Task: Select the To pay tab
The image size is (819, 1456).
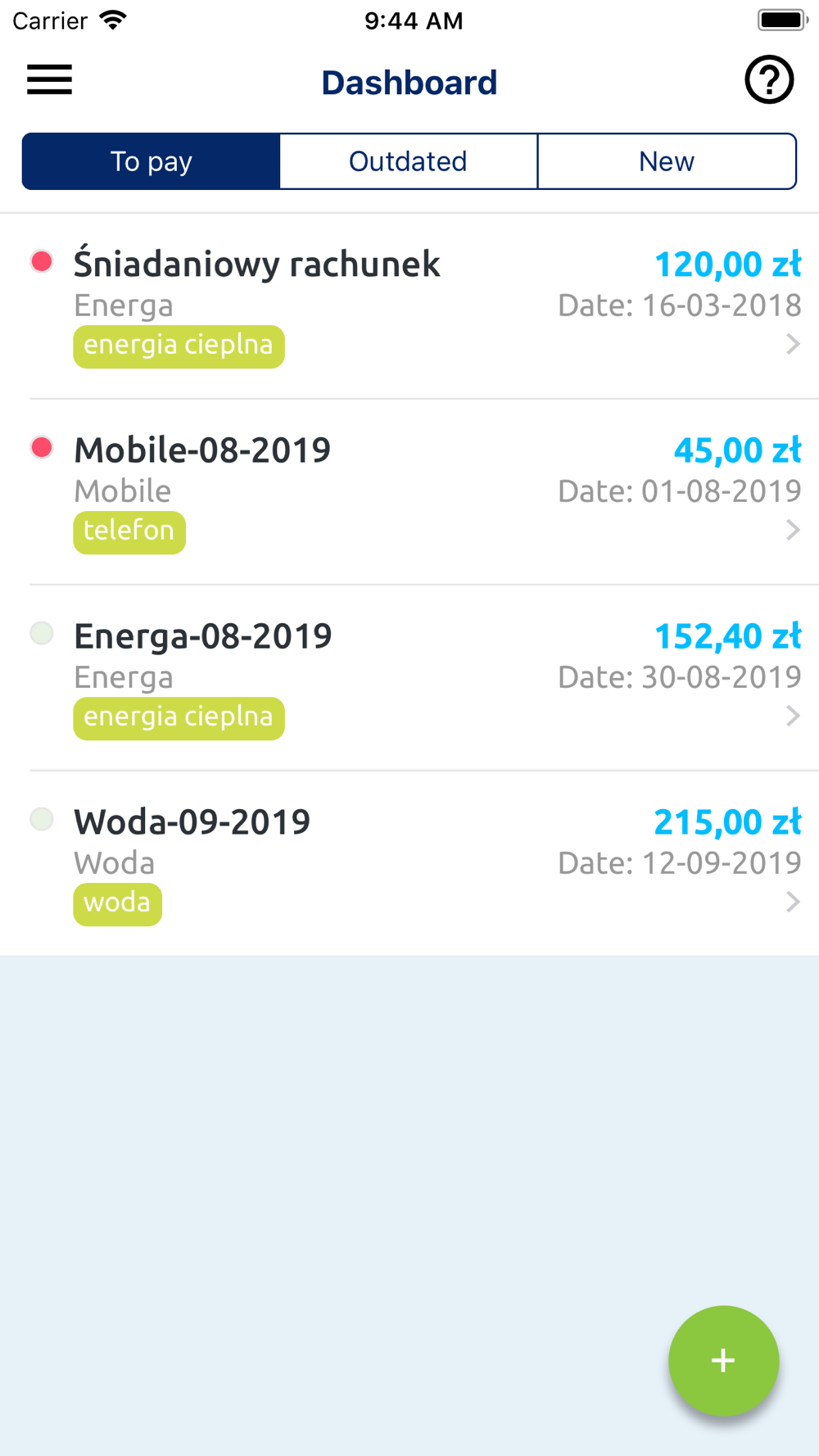Action: [x=152, y=161]
